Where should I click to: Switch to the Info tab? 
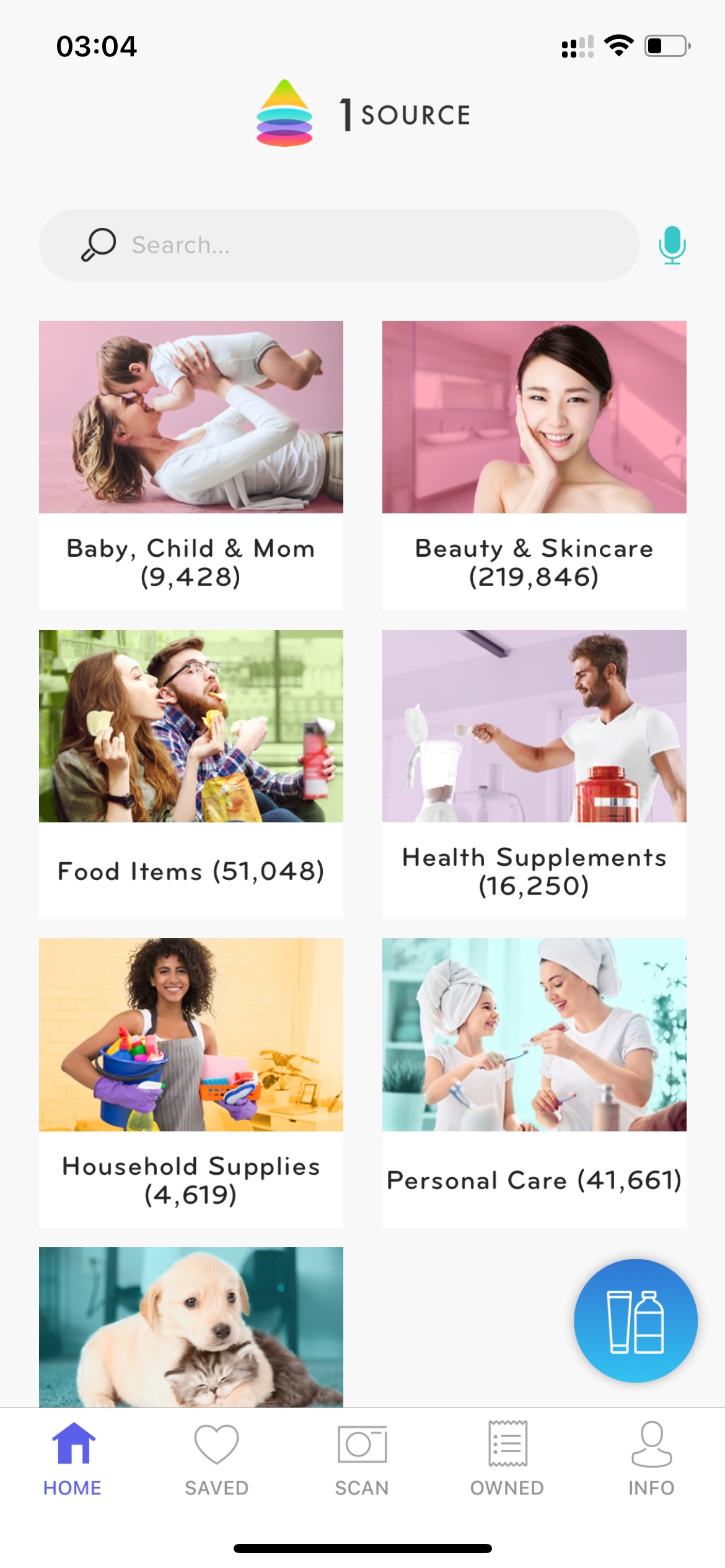[x=651, y=1459]
